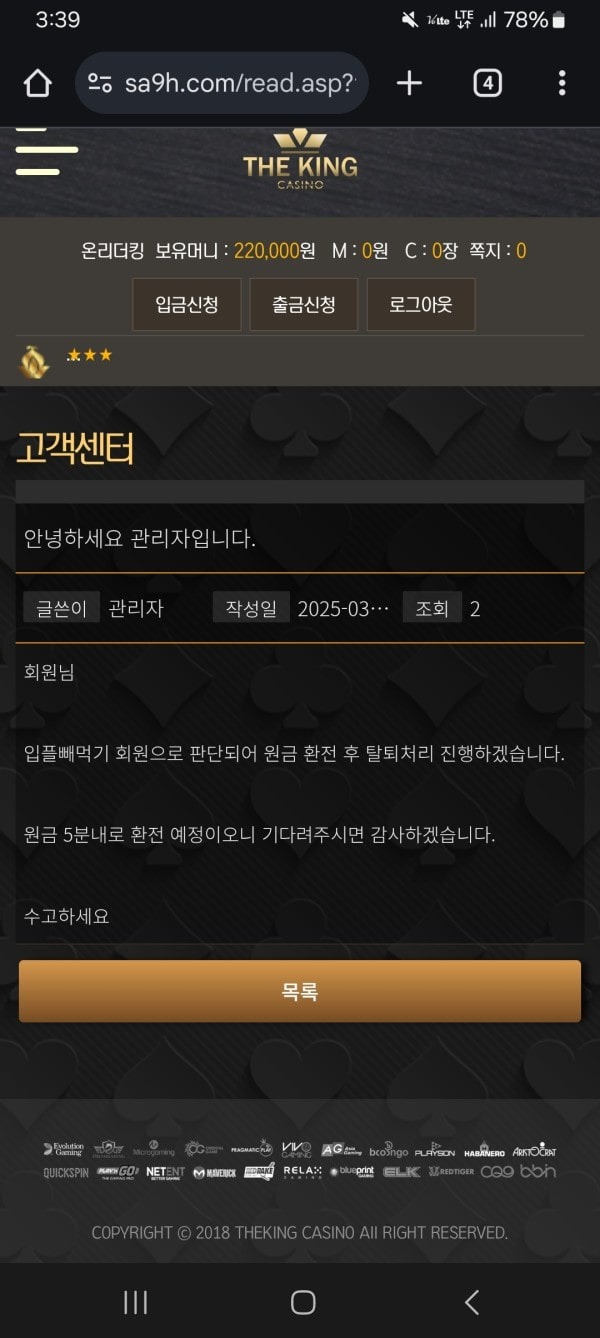Open the browser overflow menu
The width and height of the screenshot is (600, 1338).
pyautogui.click(x=562, y=83)
